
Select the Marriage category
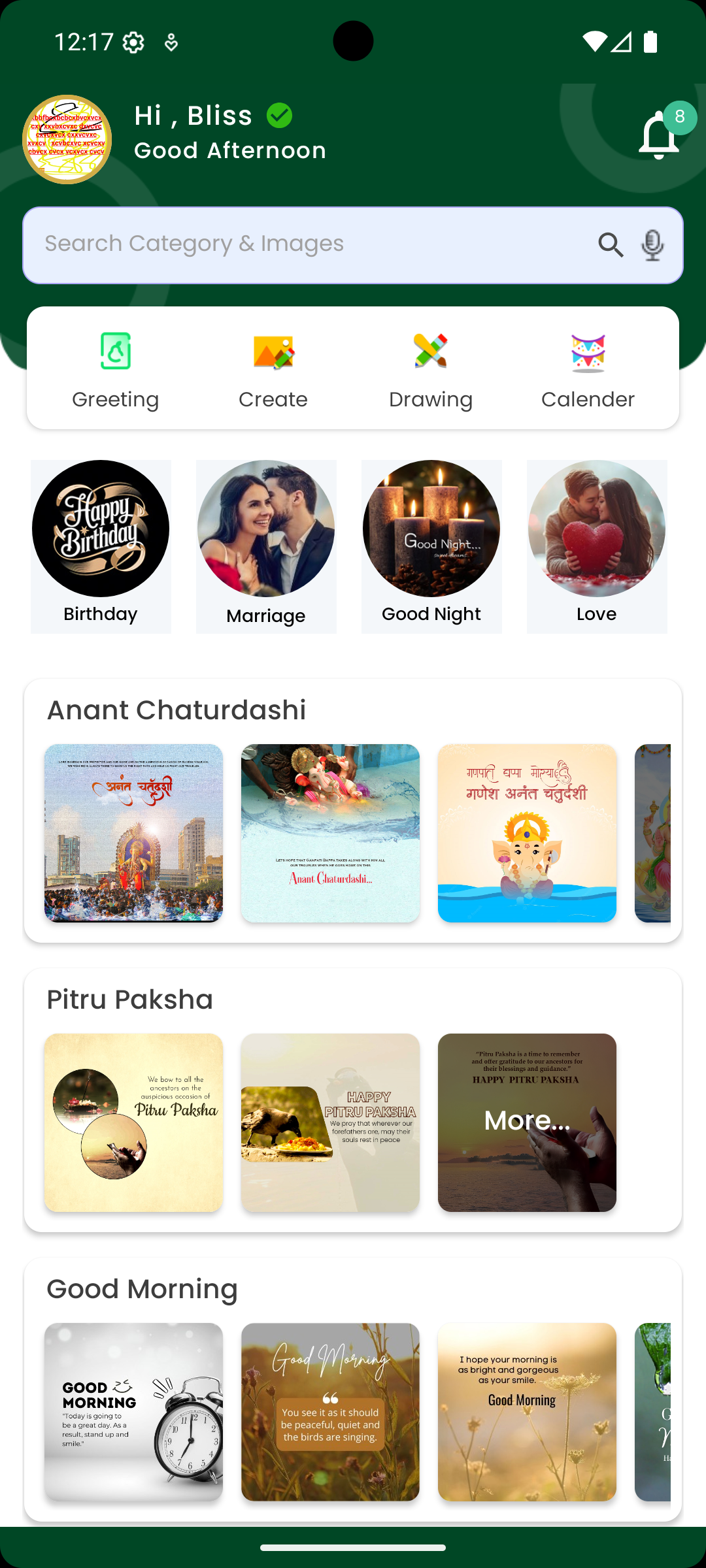[266, 546]
